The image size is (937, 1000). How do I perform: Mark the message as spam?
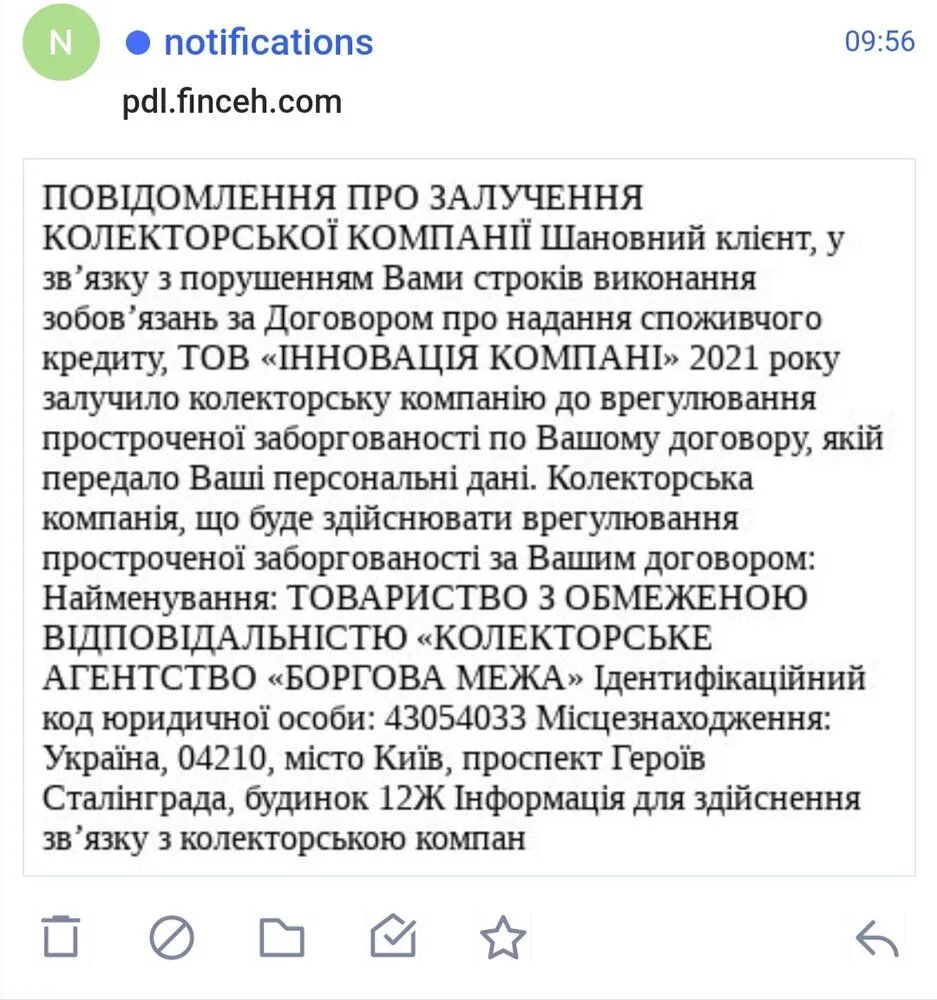pyautogui.click(x=172, y=938)
